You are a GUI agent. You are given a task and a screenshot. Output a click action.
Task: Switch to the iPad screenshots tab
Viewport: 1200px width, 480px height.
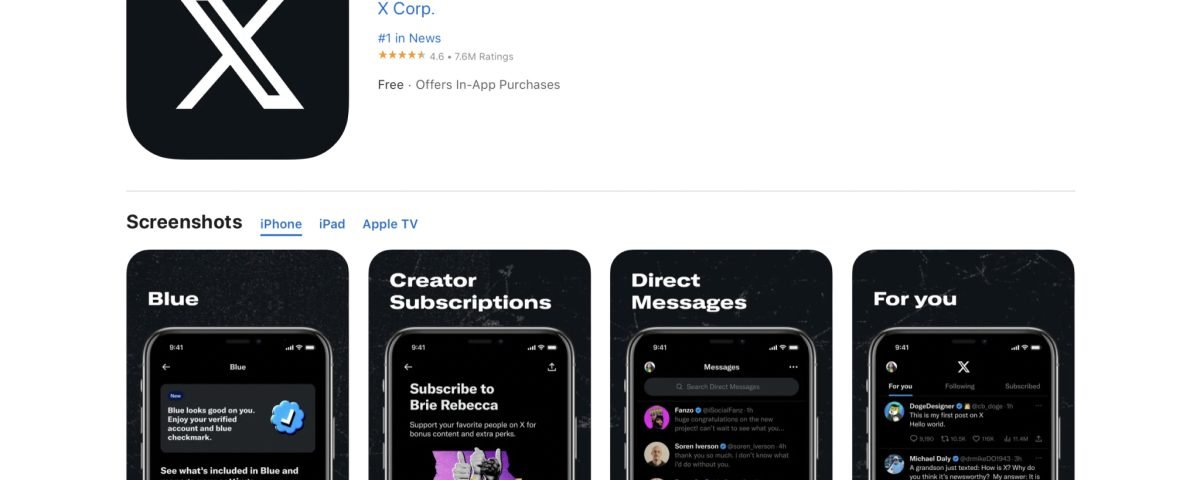[x=332, y=224]
